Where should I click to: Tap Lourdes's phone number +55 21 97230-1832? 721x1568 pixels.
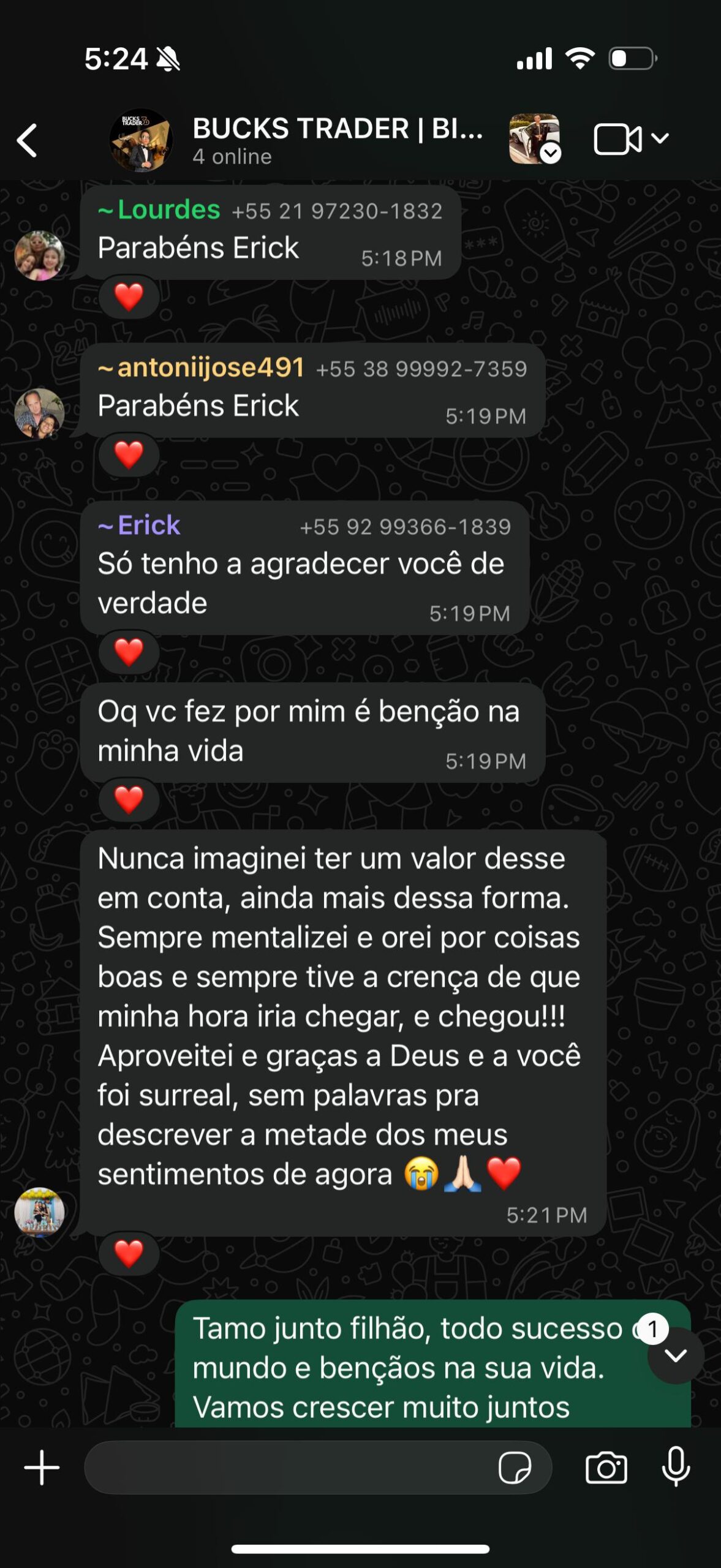click(x=337, y=211)
